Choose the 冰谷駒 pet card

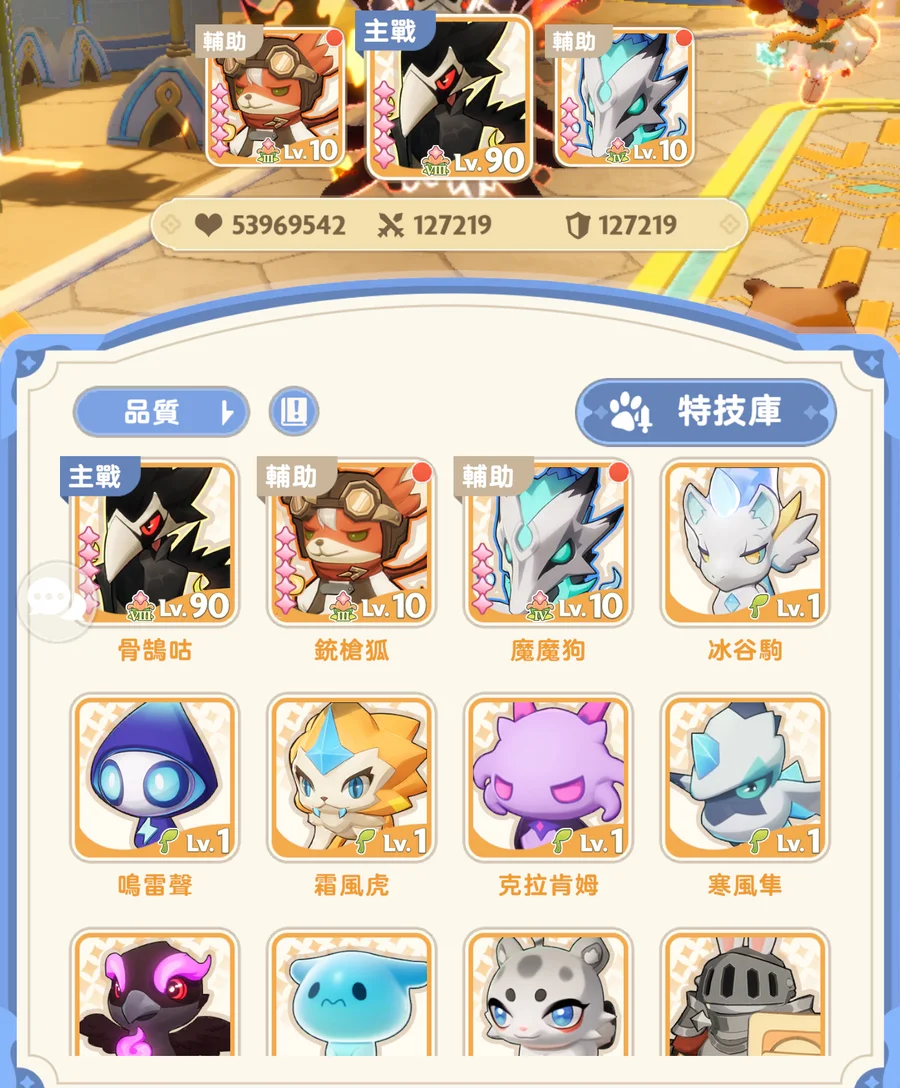[745, 543]
